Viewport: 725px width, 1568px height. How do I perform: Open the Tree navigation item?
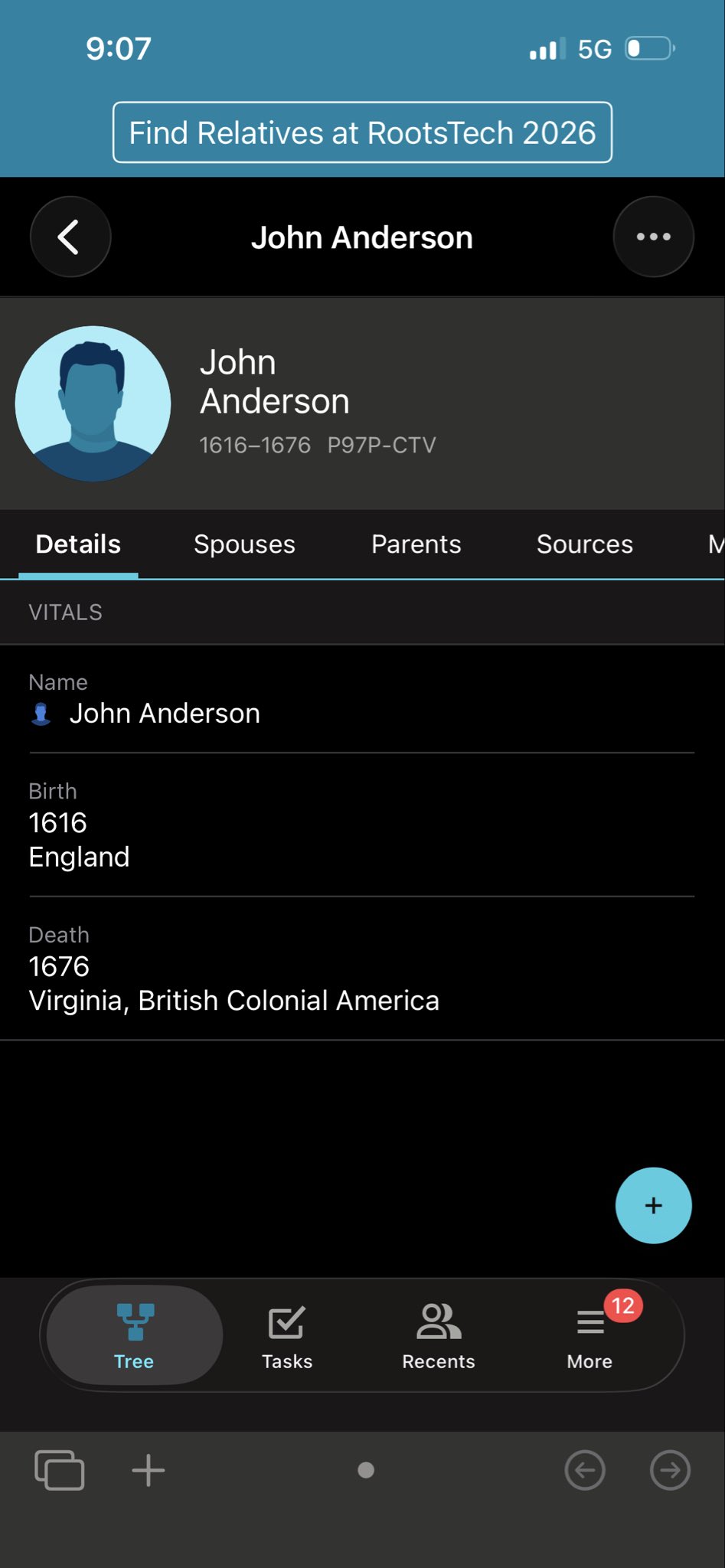pos(134,1336)
